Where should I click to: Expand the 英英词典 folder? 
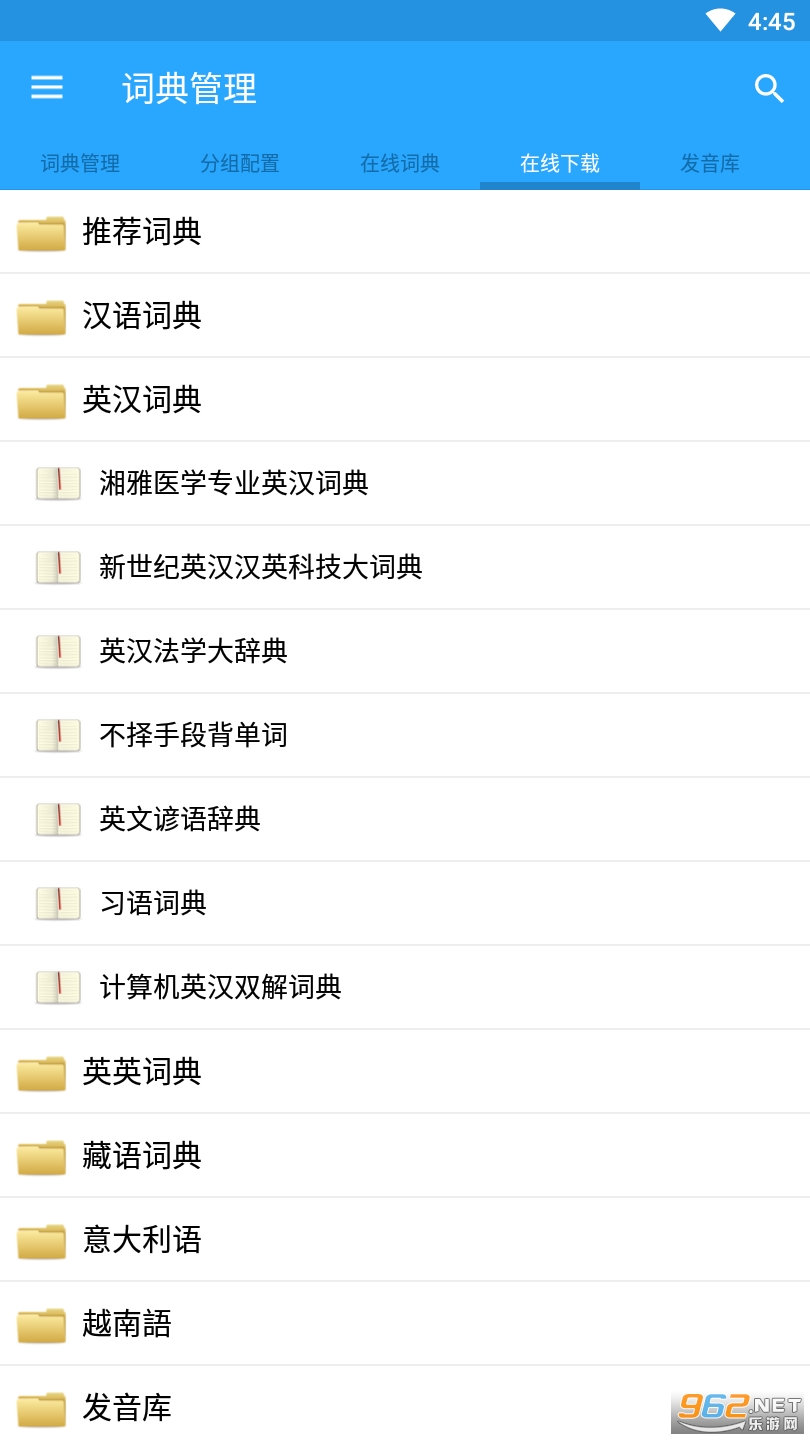(x=142, y=1072)
